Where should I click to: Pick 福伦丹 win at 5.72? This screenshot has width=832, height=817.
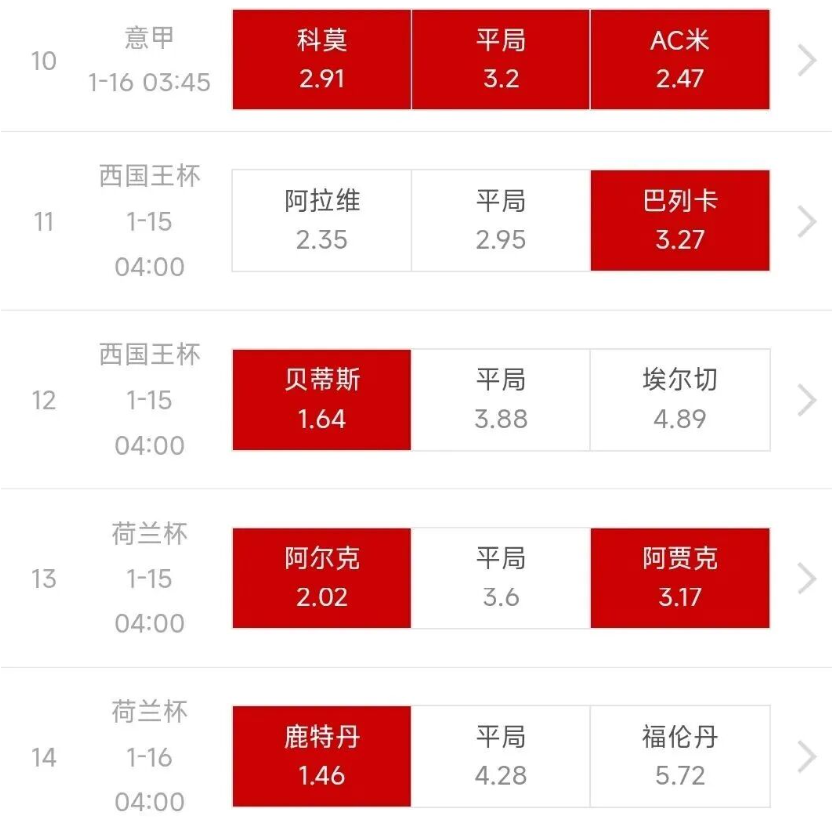tap(680, 756)
